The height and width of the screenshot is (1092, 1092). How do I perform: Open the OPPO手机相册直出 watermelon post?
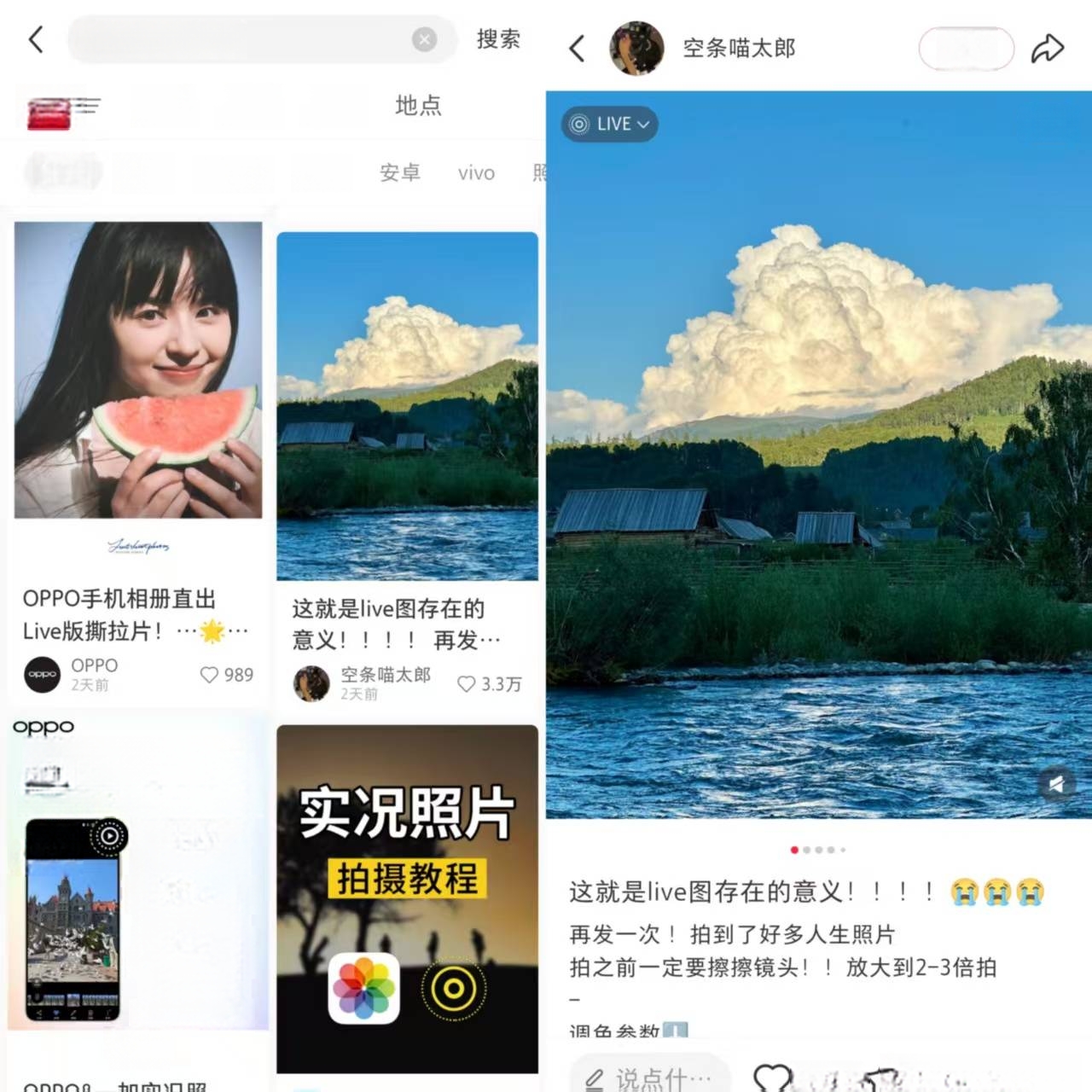(x=138, y=370)
